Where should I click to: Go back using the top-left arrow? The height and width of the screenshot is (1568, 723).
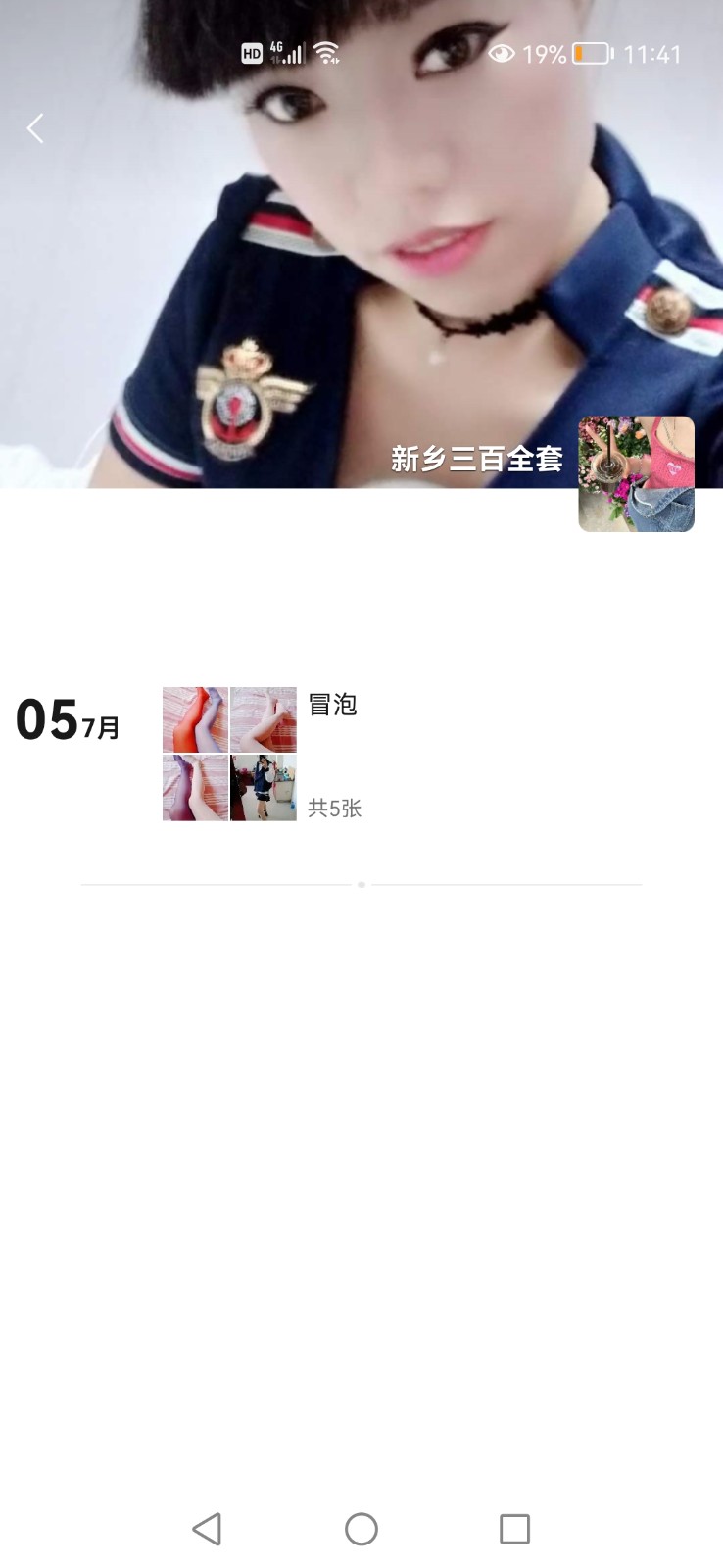point(35,128)
